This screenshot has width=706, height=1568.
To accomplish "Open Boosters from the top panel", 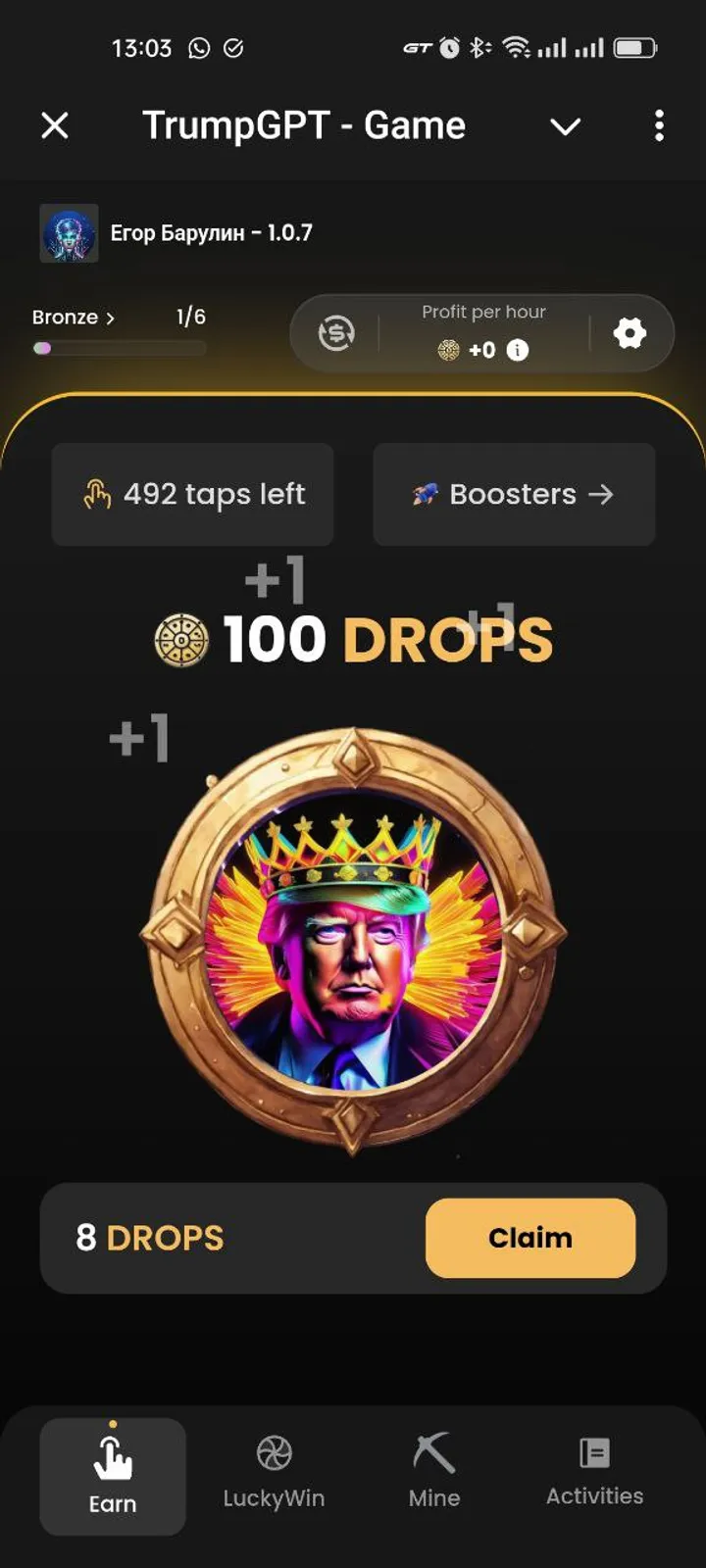I will pyautogui.click(x=514, y=495).
